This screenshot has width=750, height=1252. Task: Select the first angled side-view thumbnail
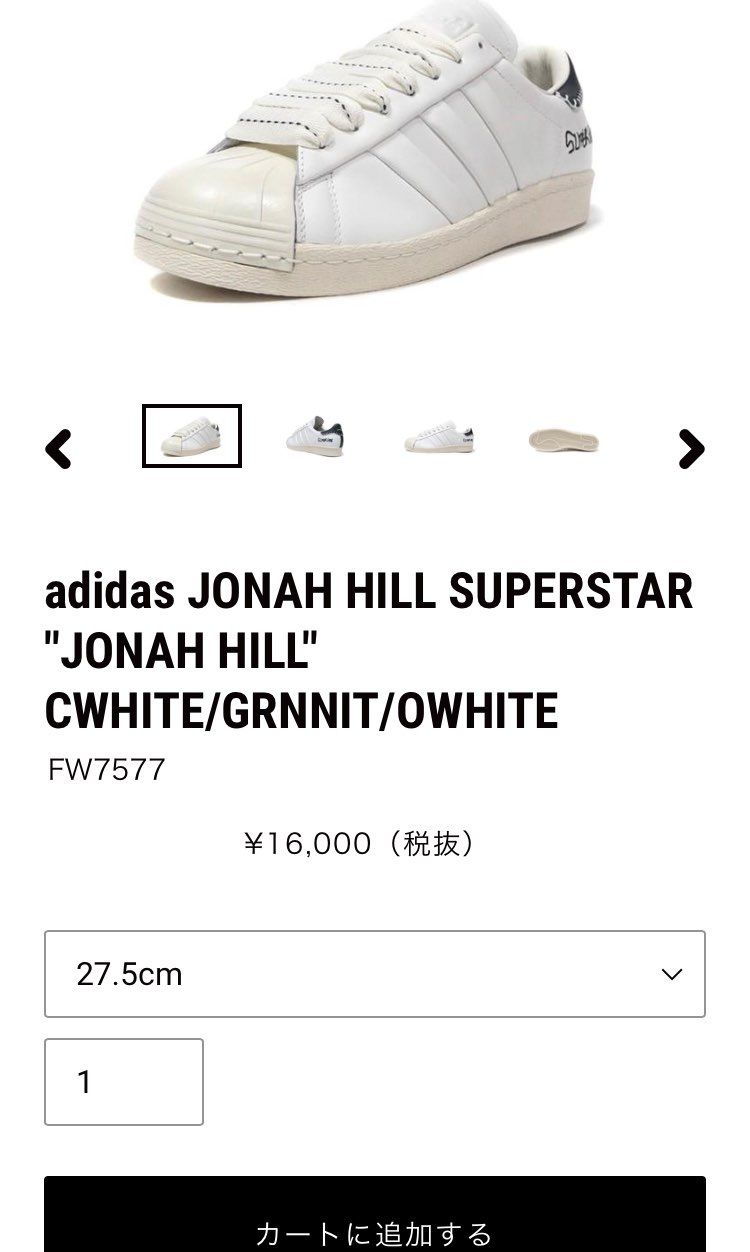192,436
